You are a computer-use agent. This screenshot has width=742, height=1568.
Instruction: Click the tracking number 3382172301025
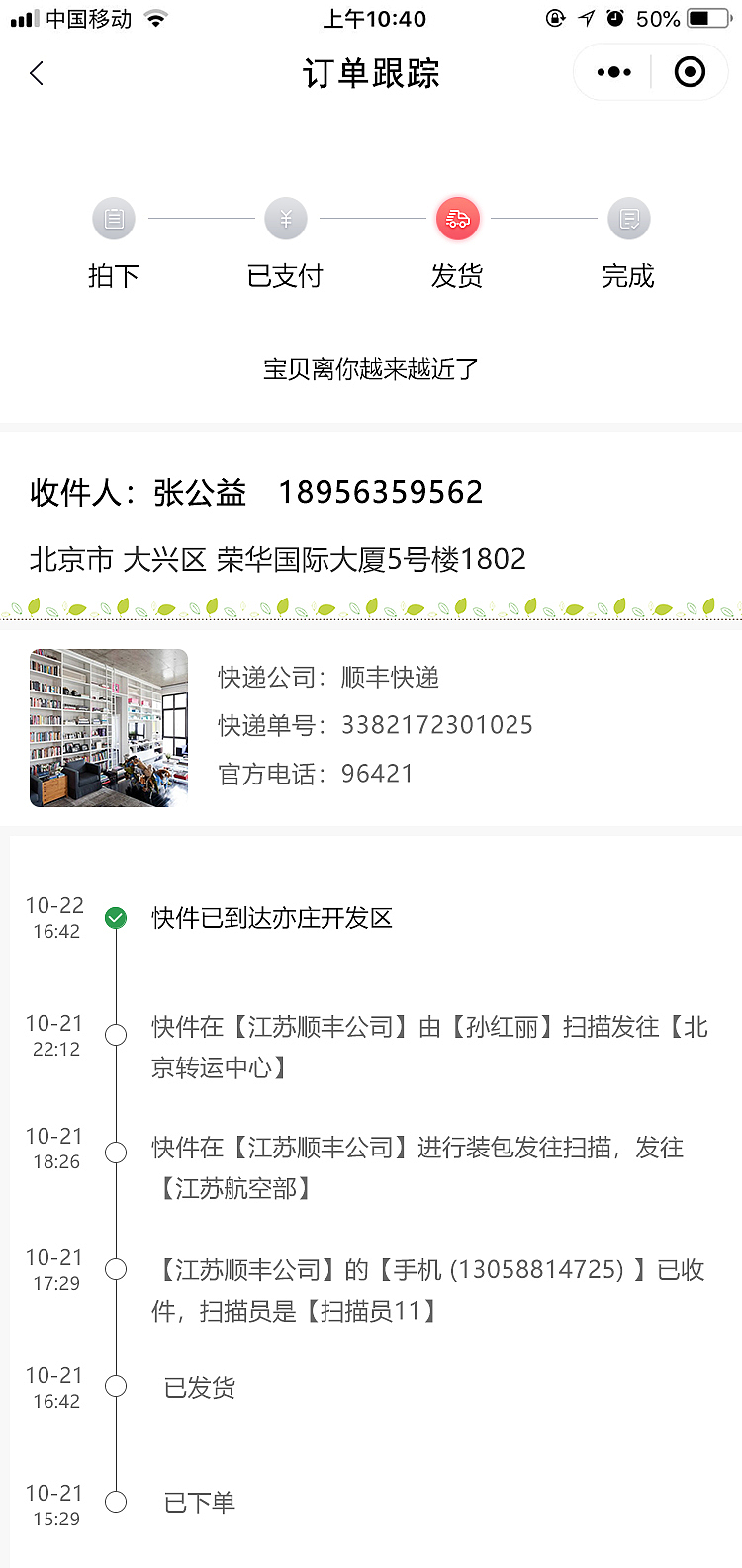(435, 724)
